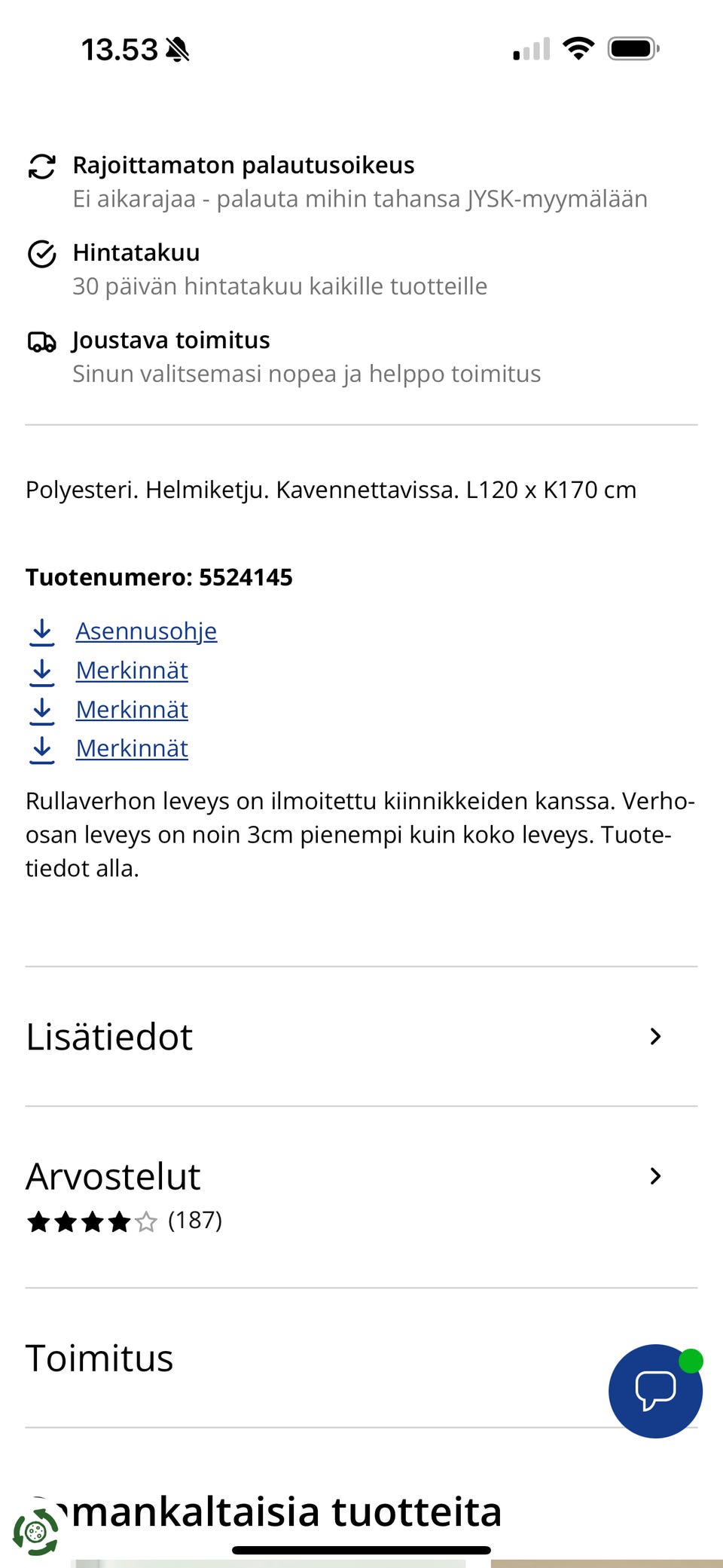Click the four-star rating display

tap(83, 1221)
